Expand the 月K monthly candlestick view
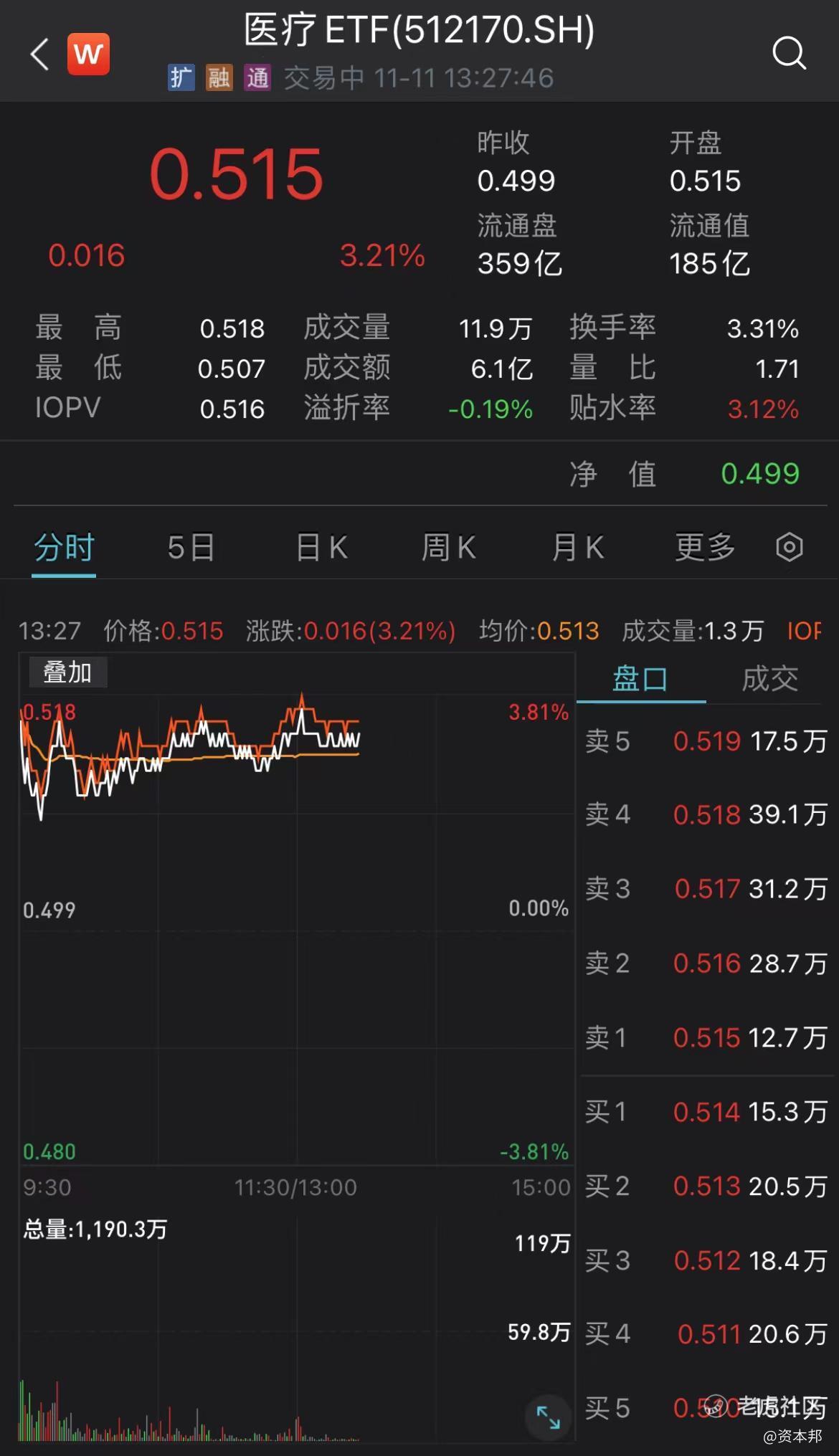This screenshot has height=1456, width=839. click(577, 546)
